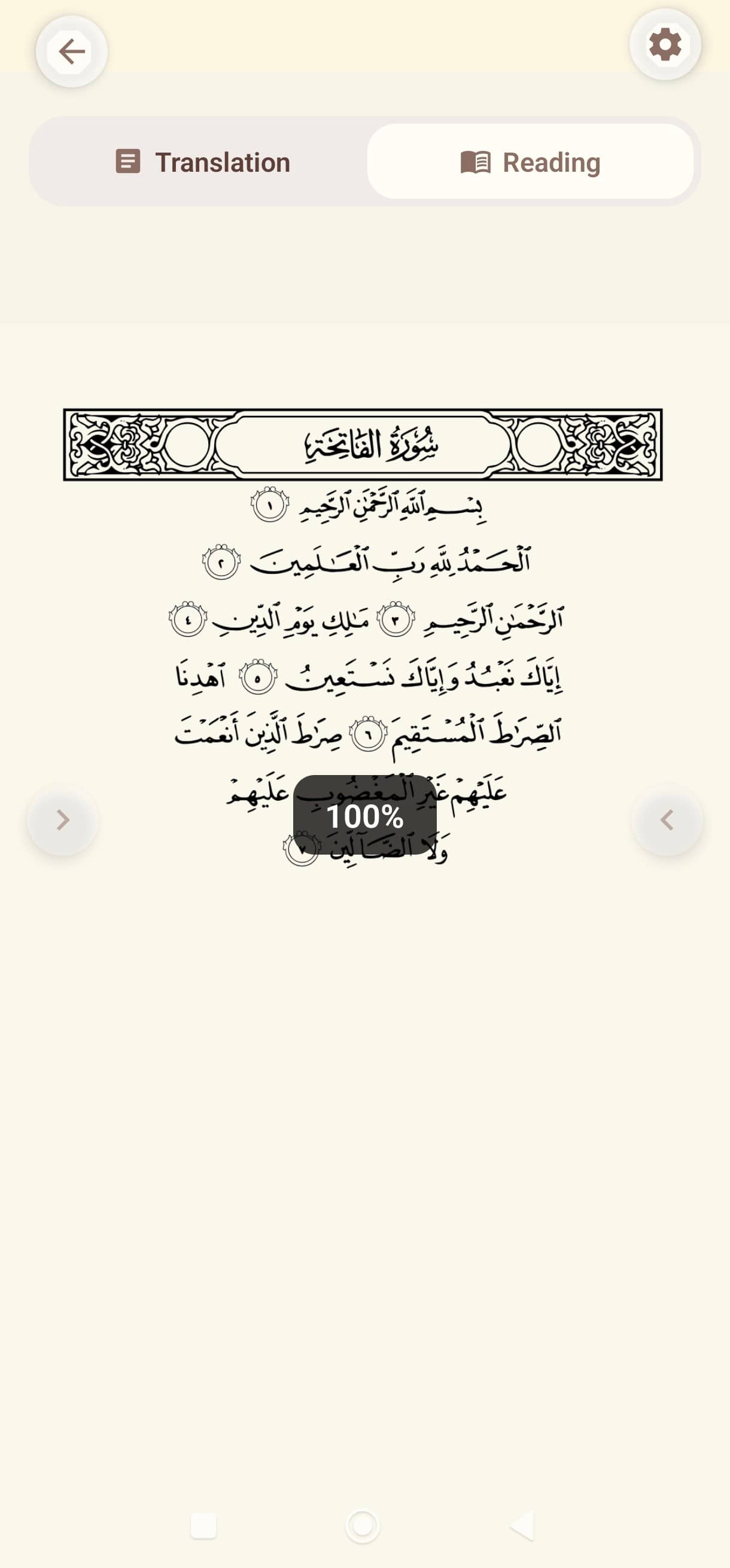This screenshot has height=1568, width=730.
Task: Go to previous page with right chevron
Action: (x=667, y=821)
